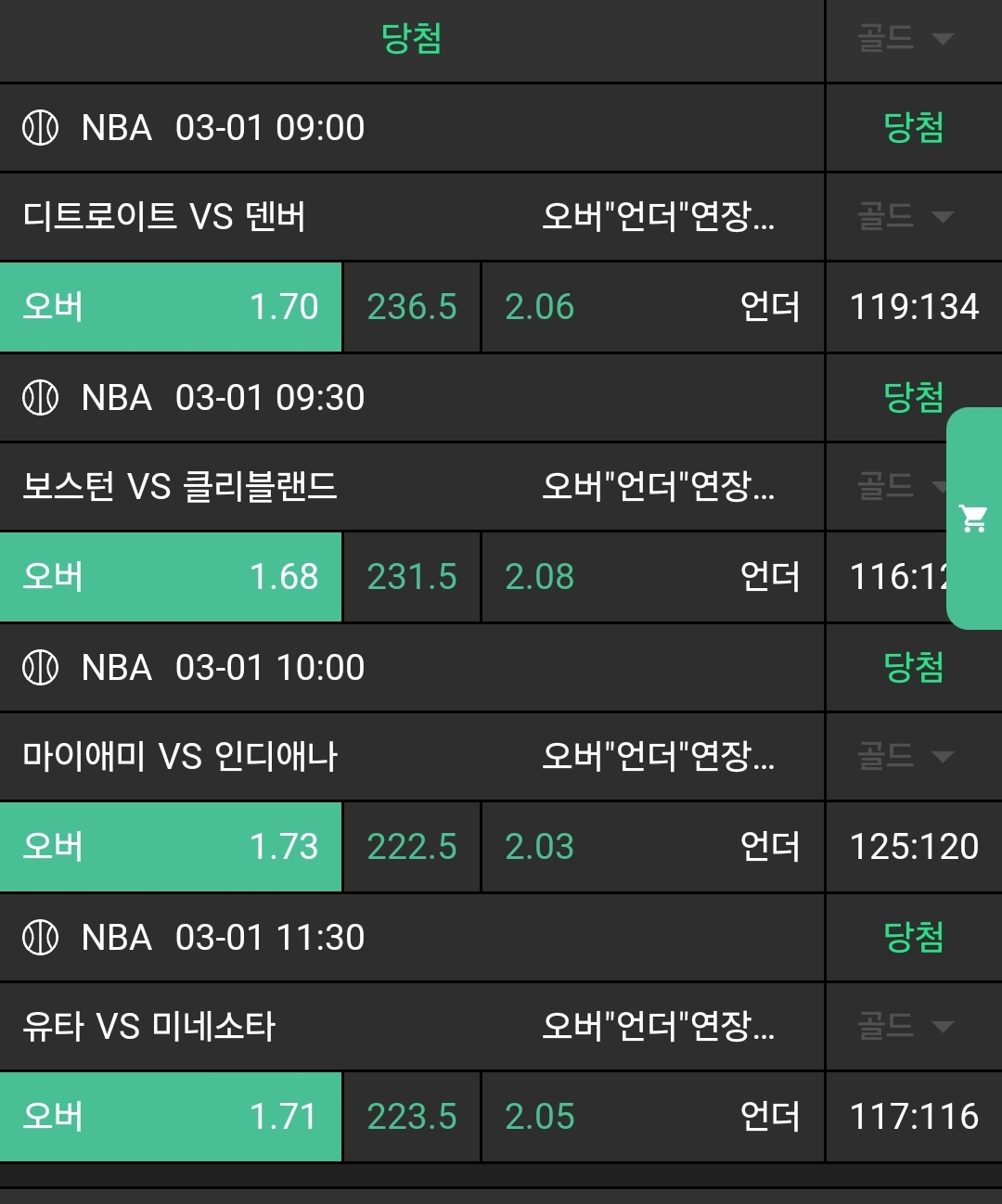The image size is (1002, 1204).
Task: Select 언더 2.03 for 마이애미 VS 인디애나
Action: pos(652,847)
